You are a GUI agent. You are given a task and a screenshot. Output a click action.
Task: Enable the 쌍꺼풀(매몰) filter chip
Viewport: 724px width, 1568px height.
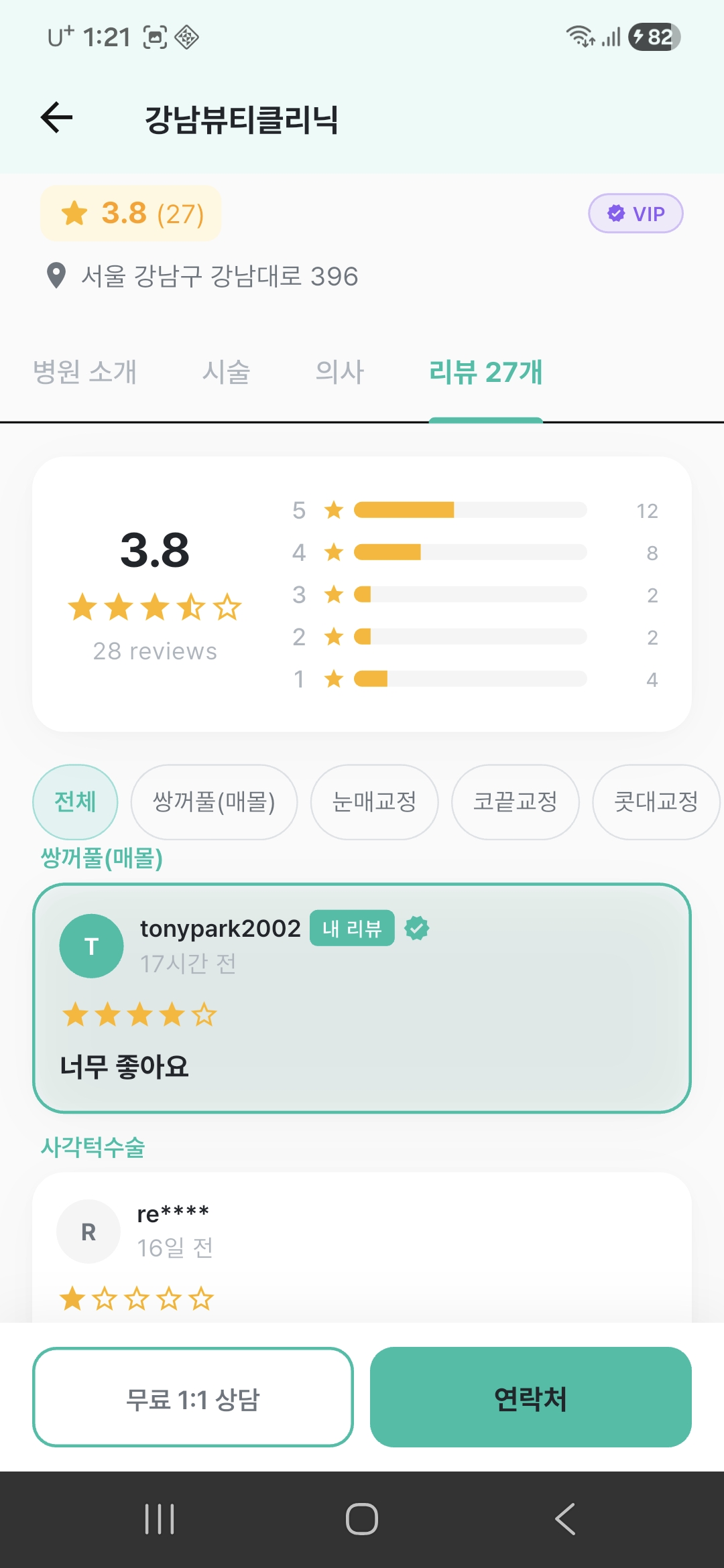214,801
